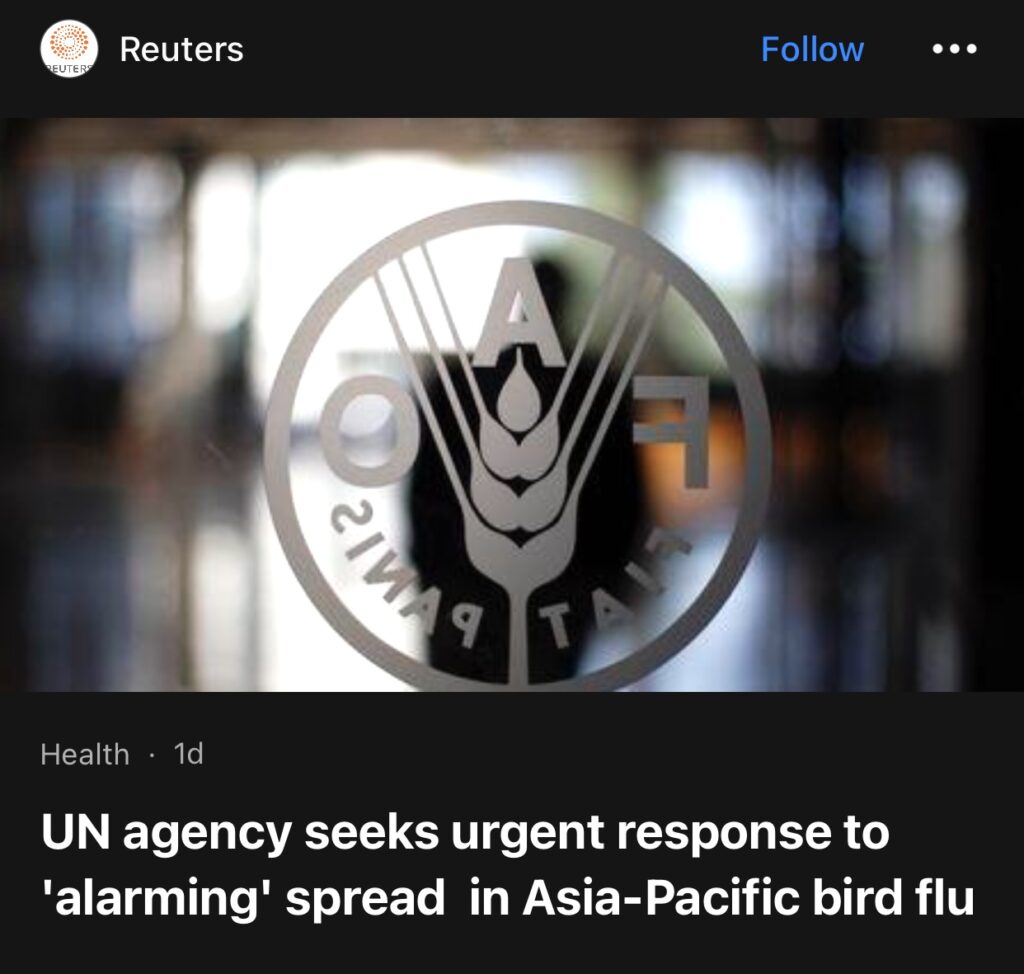Screen dimensions: 1024x974
Task: Read the UN agency bird flu headline
Action: (x=507, y=865)
